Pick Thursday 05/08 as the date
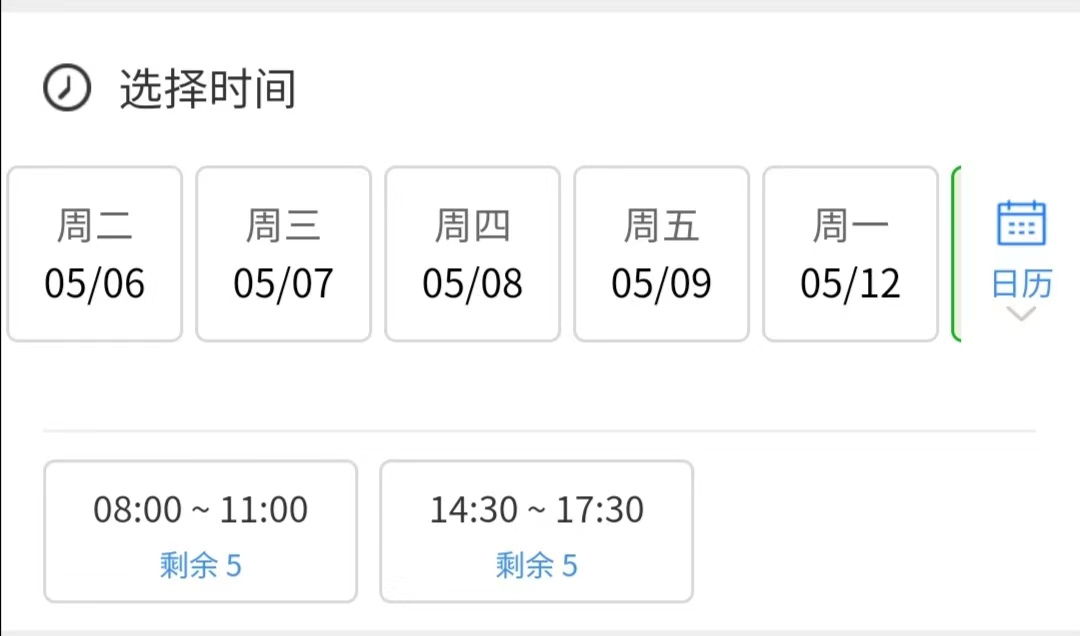 [472, 254]
